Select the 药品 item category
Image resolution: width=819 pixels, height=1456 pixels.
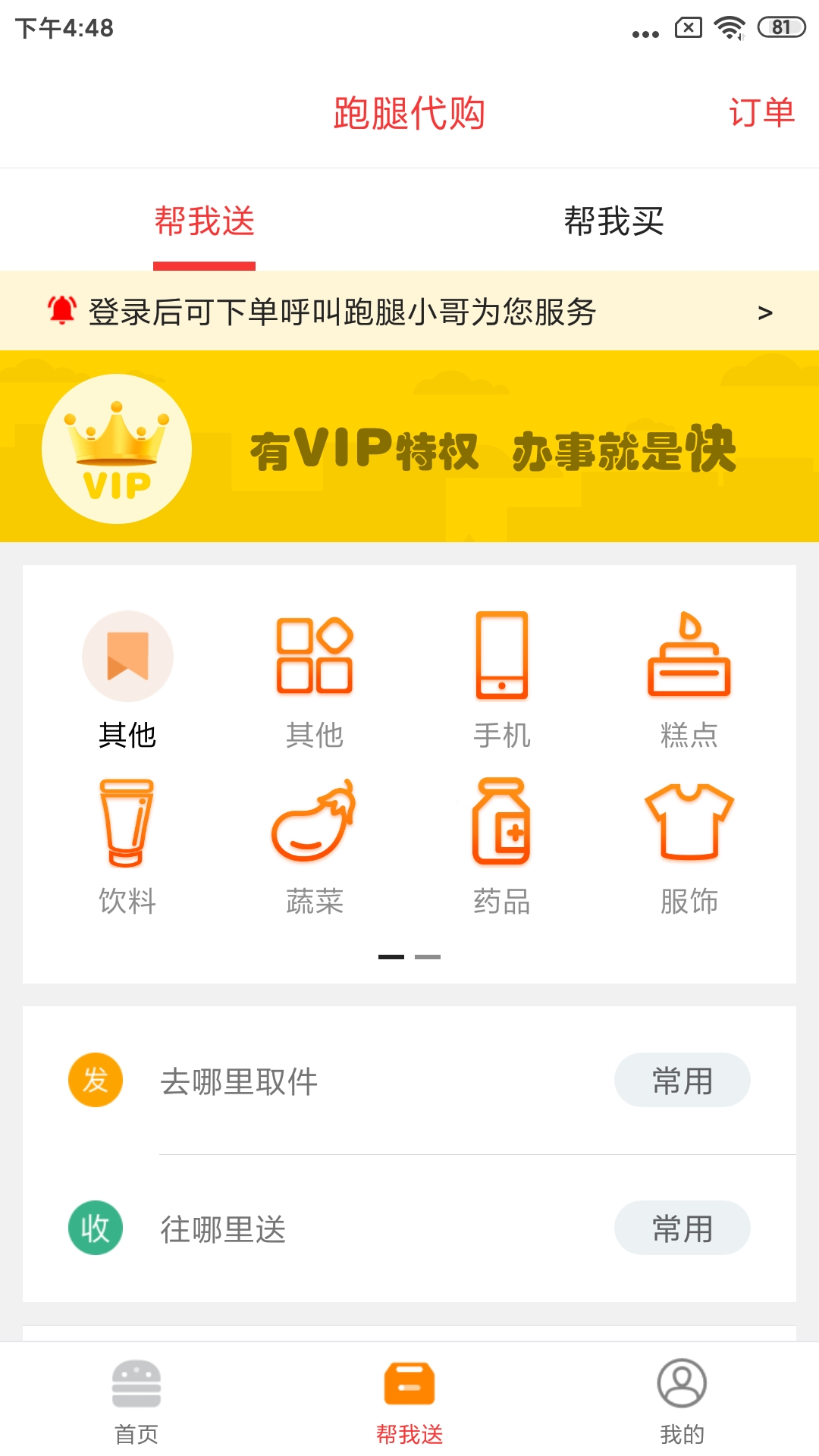tap(501, 846)
